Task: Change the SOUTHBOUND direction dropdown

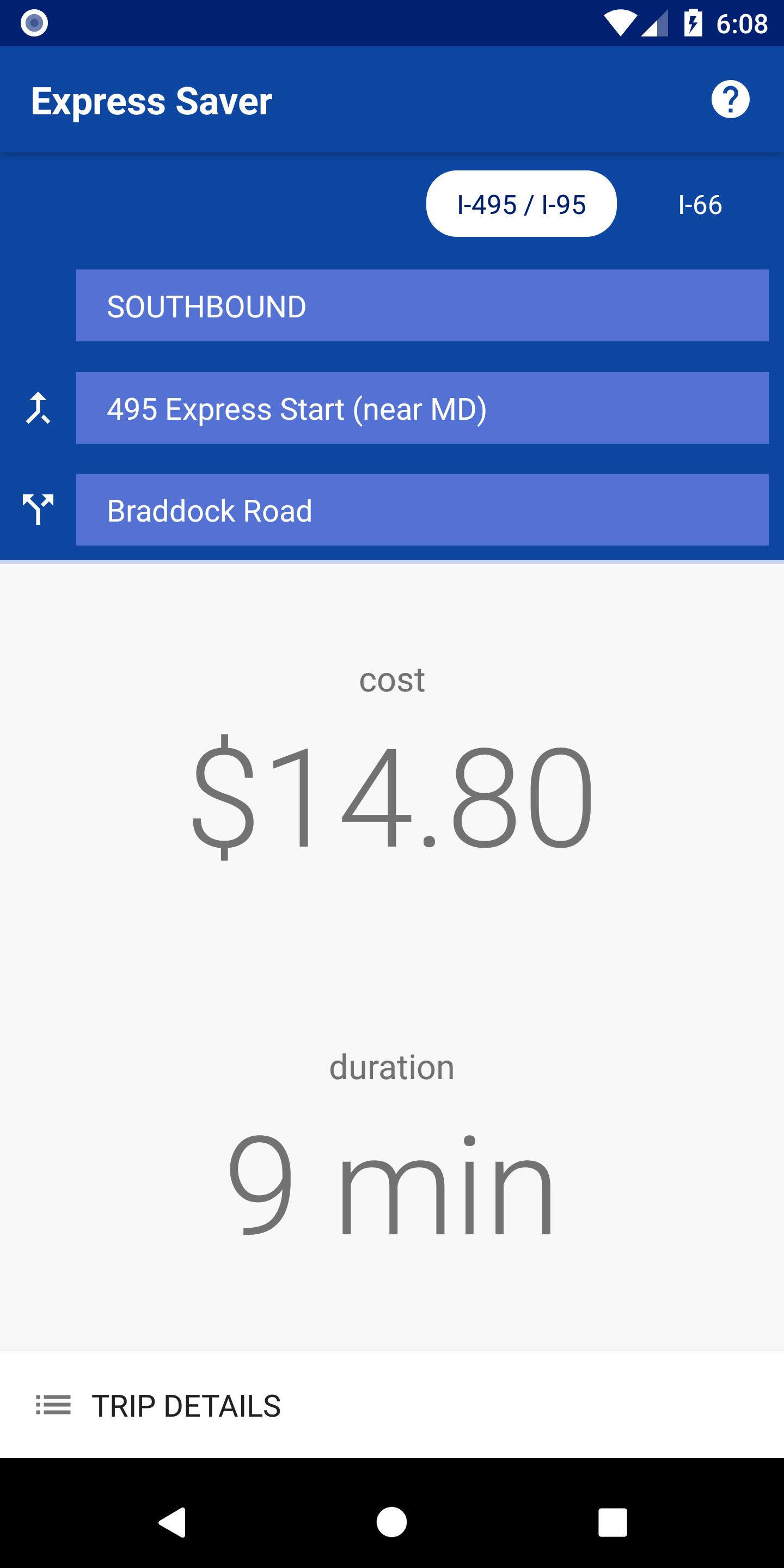Action: (x=422, y=305)
